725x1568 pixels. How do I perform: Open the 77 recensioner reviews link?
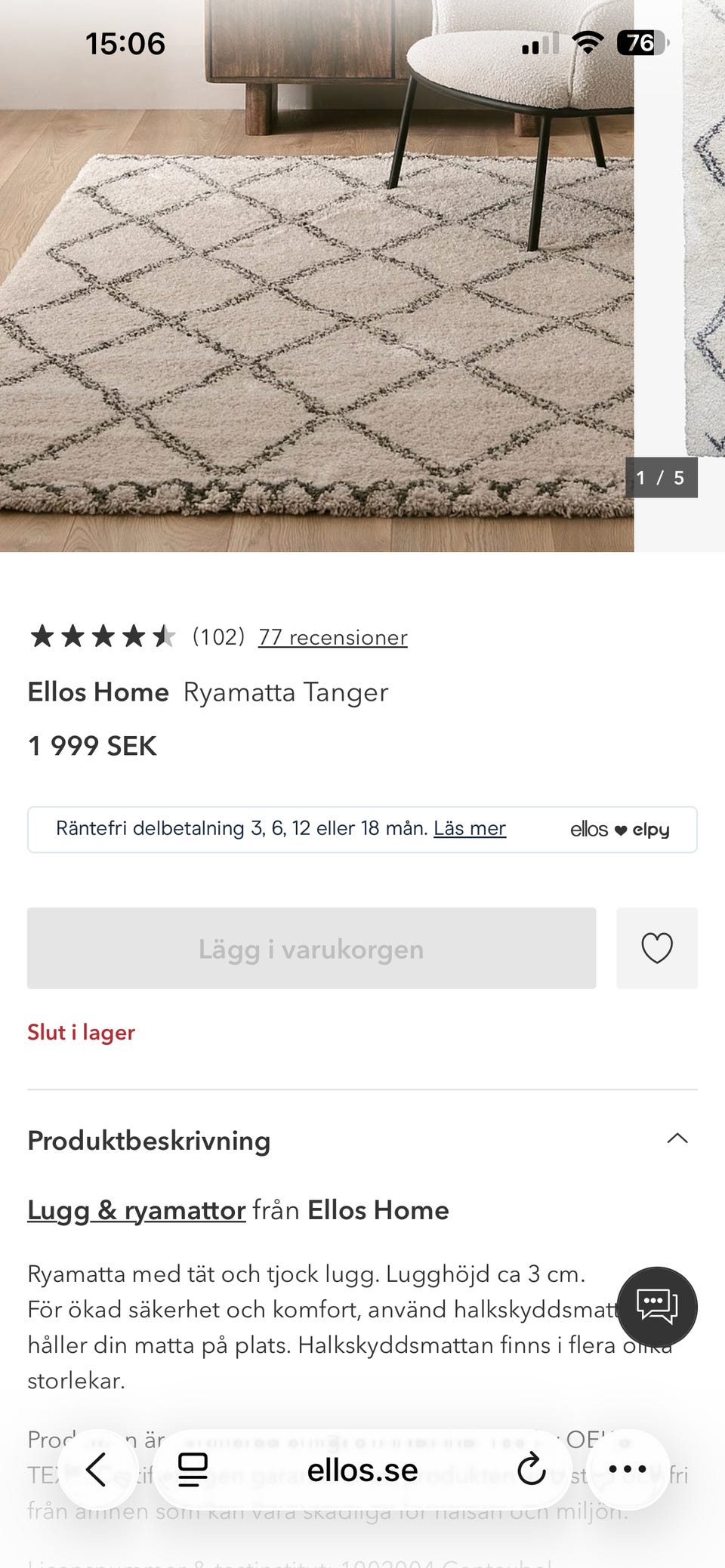point(332,636)
